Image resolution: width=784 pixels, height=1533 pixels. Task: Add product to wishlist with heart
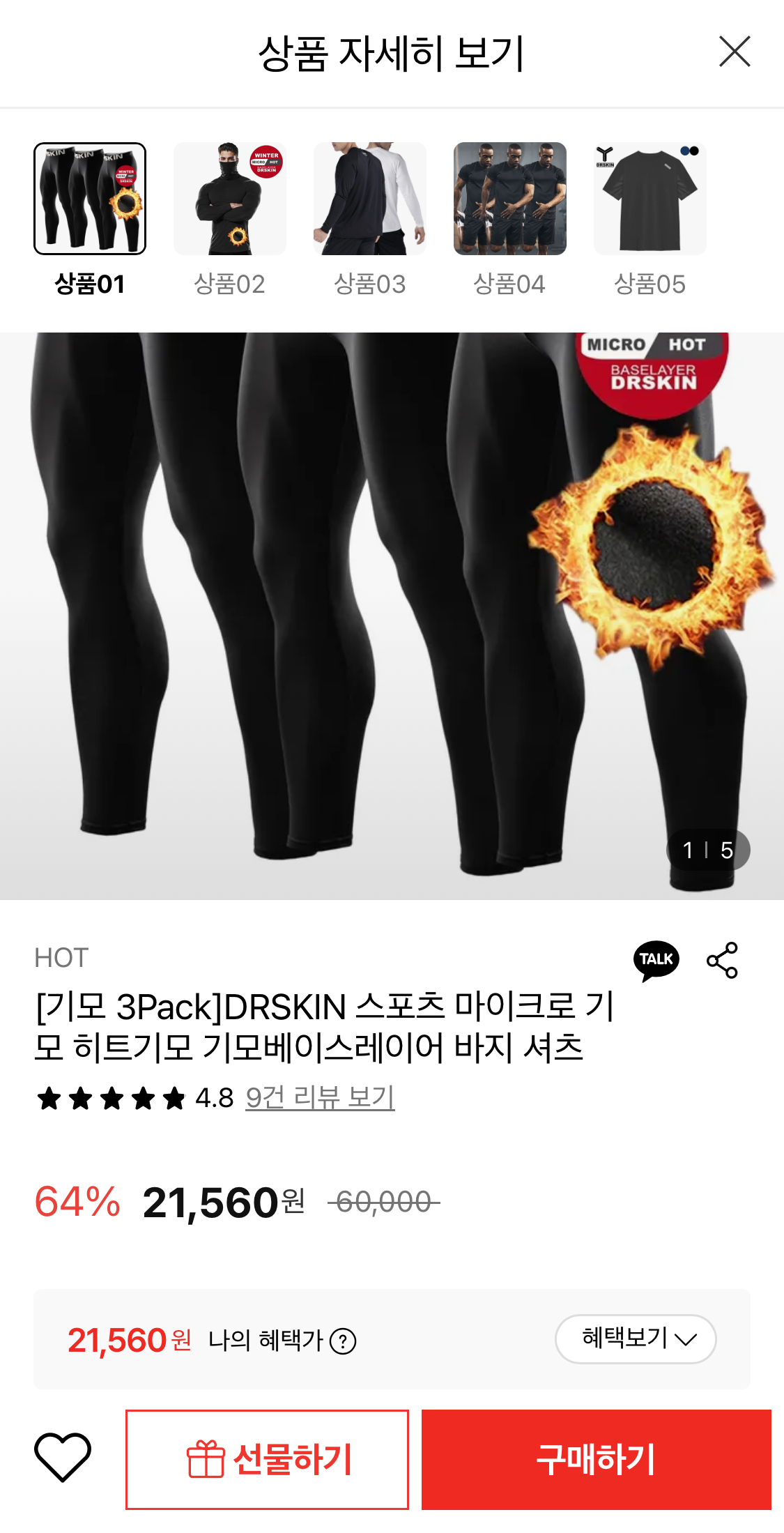pyautogui.click(x=63, y=1458)
